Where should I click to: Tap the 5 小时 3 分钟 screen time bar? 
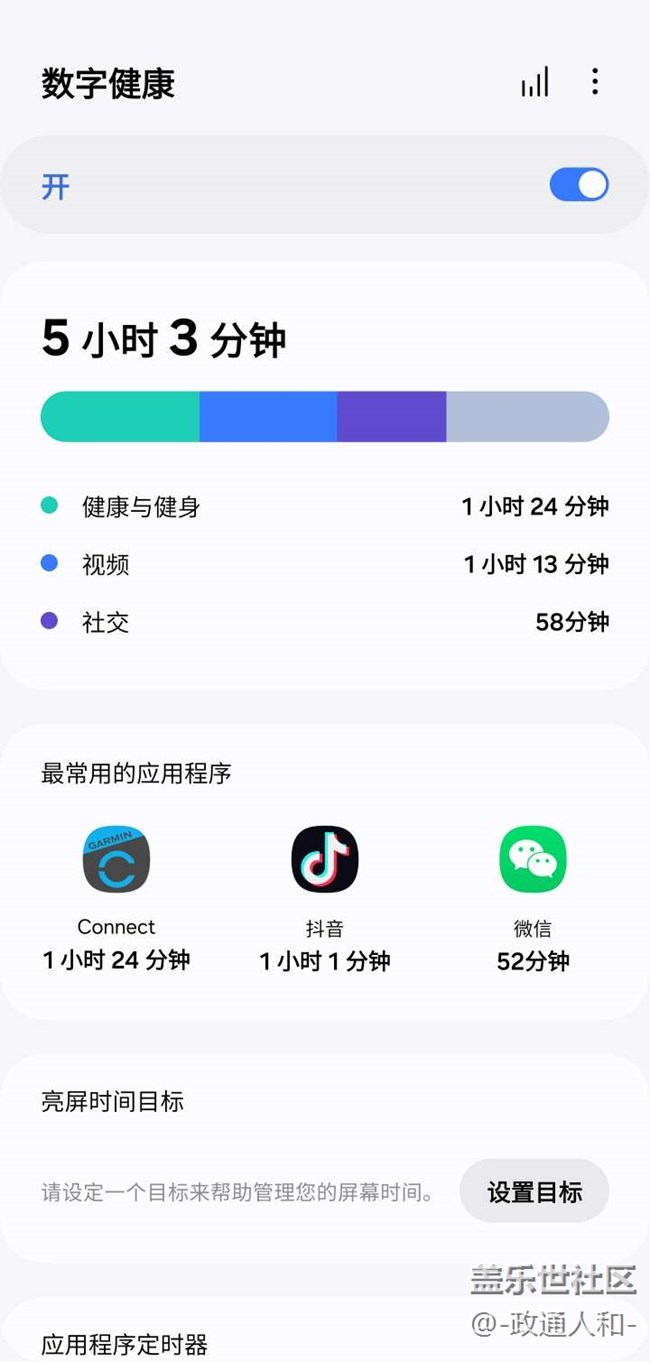(325, 417)
